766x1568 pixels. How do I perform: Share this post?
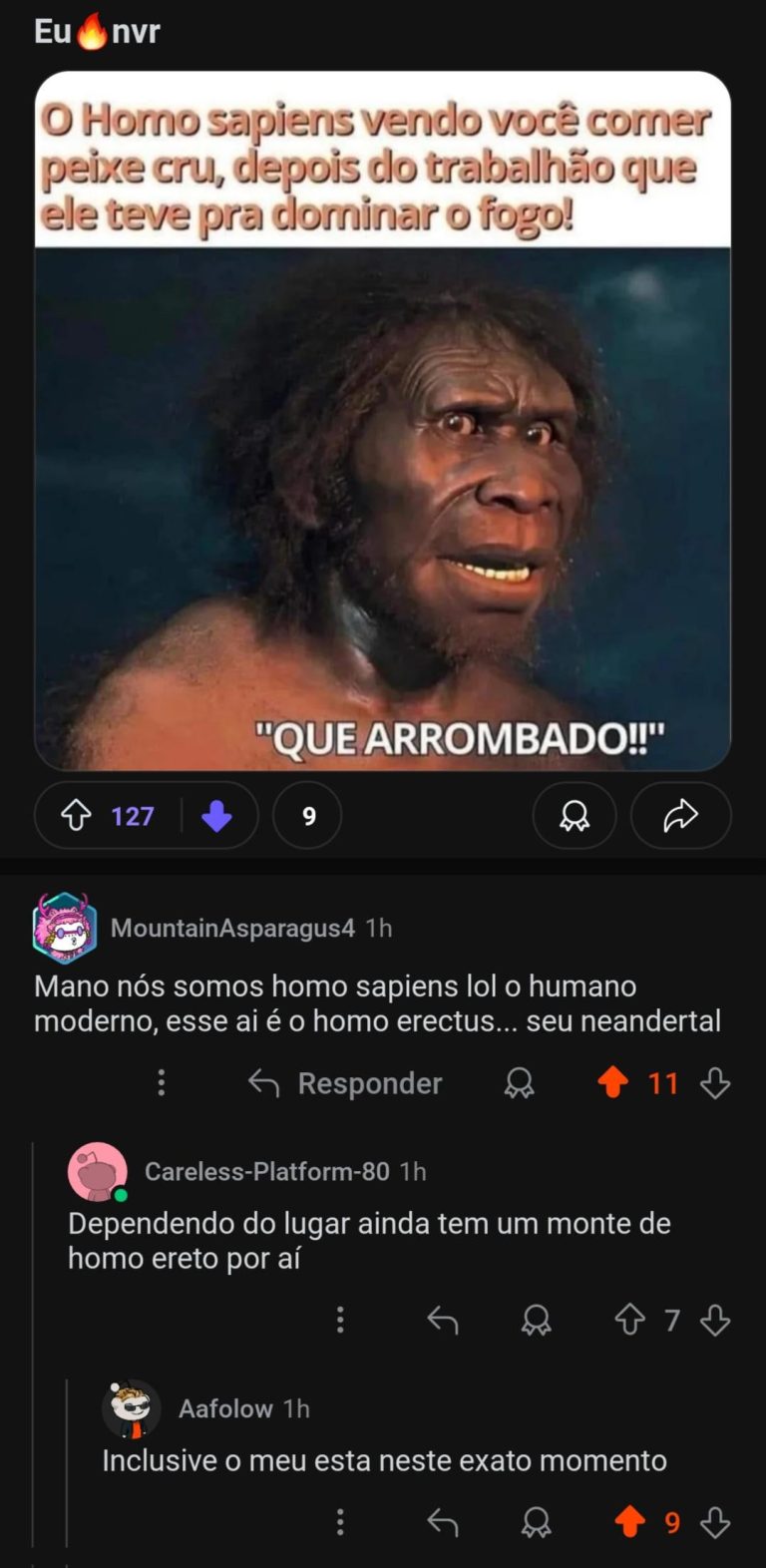[x=680, y=816]
